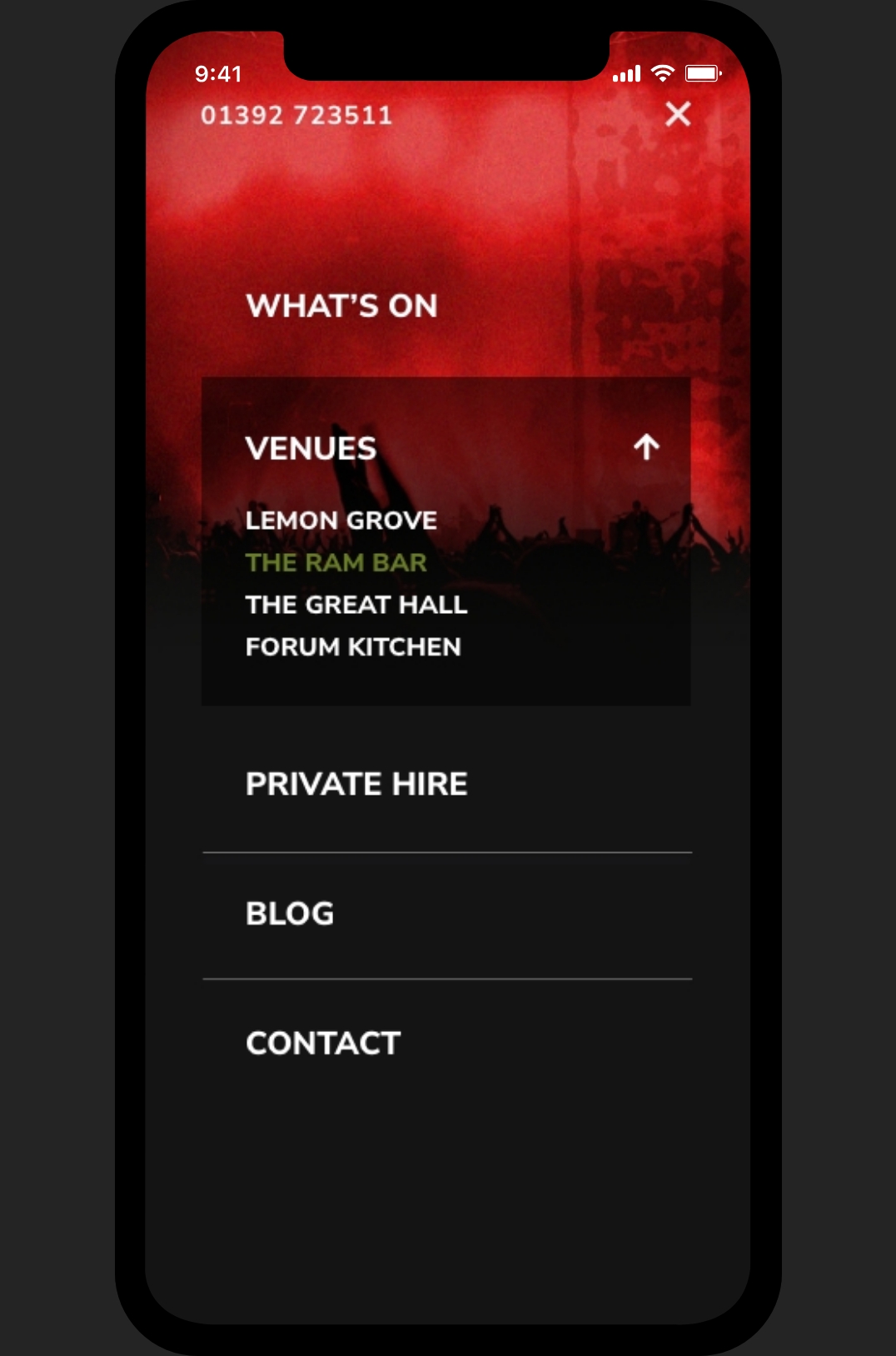Visit the Blog page
This screenshot has width=896, height=1356.
[x=290, y=914]
